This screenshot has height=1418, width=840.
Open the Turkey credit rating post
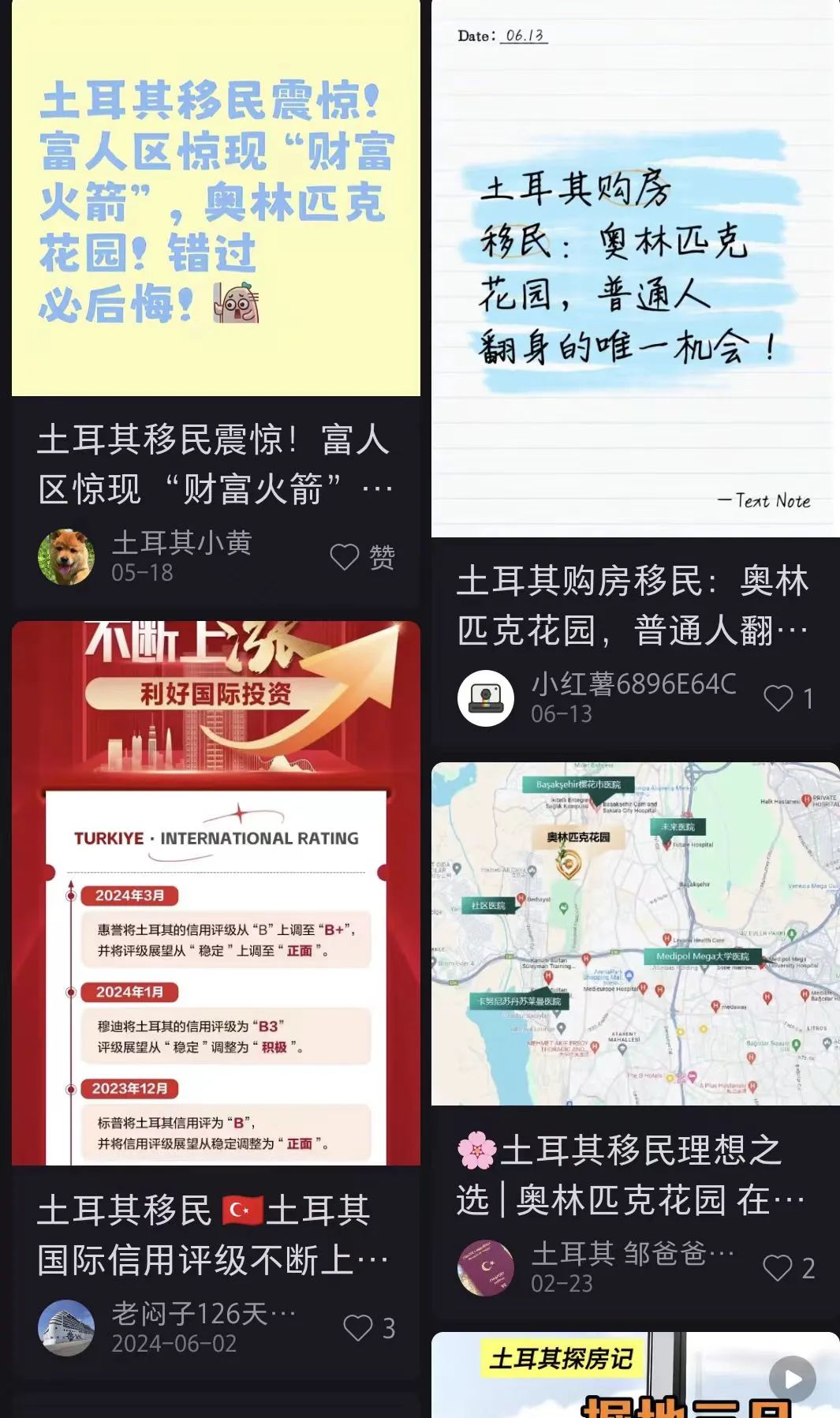click(215, 892)
